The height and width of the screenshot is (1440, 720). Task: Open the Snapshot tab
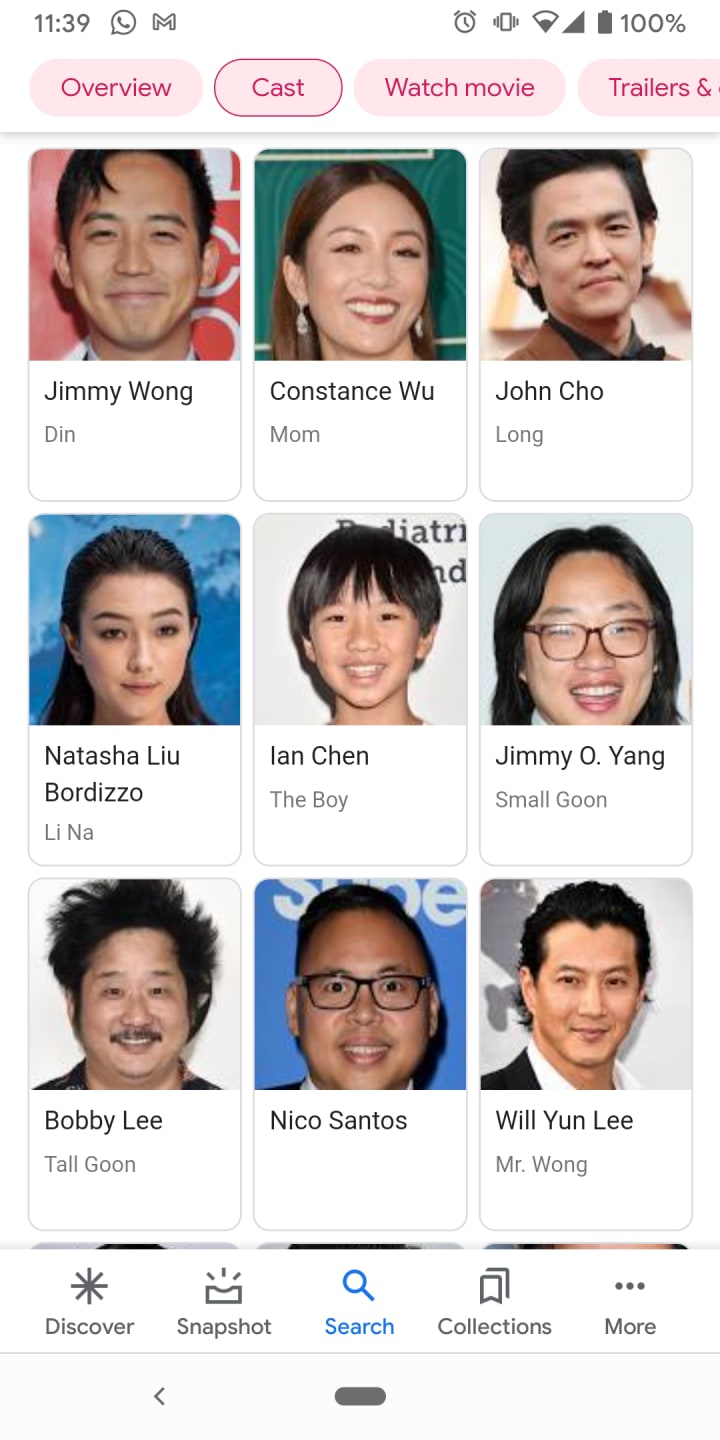click(x=224, y=1302)
